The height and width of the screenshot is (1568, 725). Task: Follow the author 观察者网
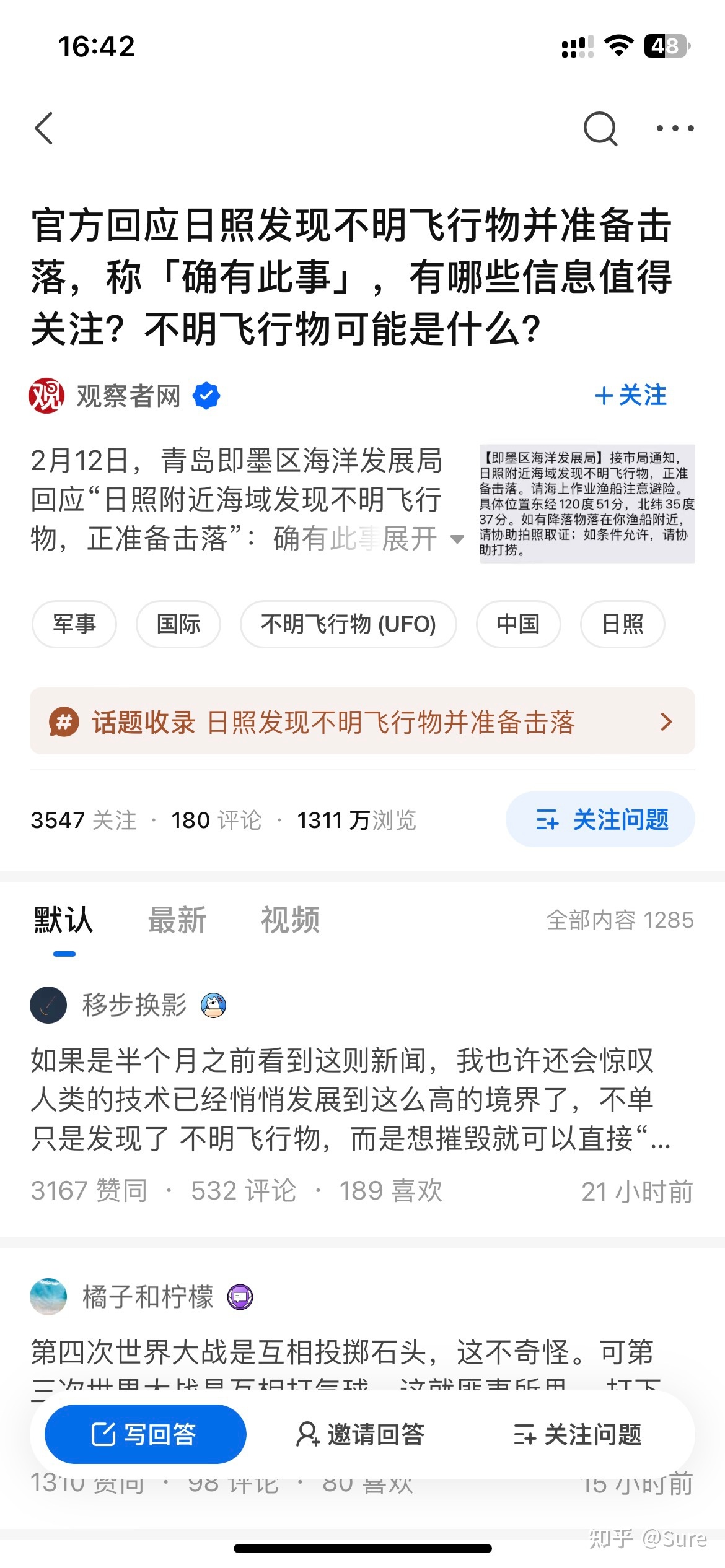point(631,396)
